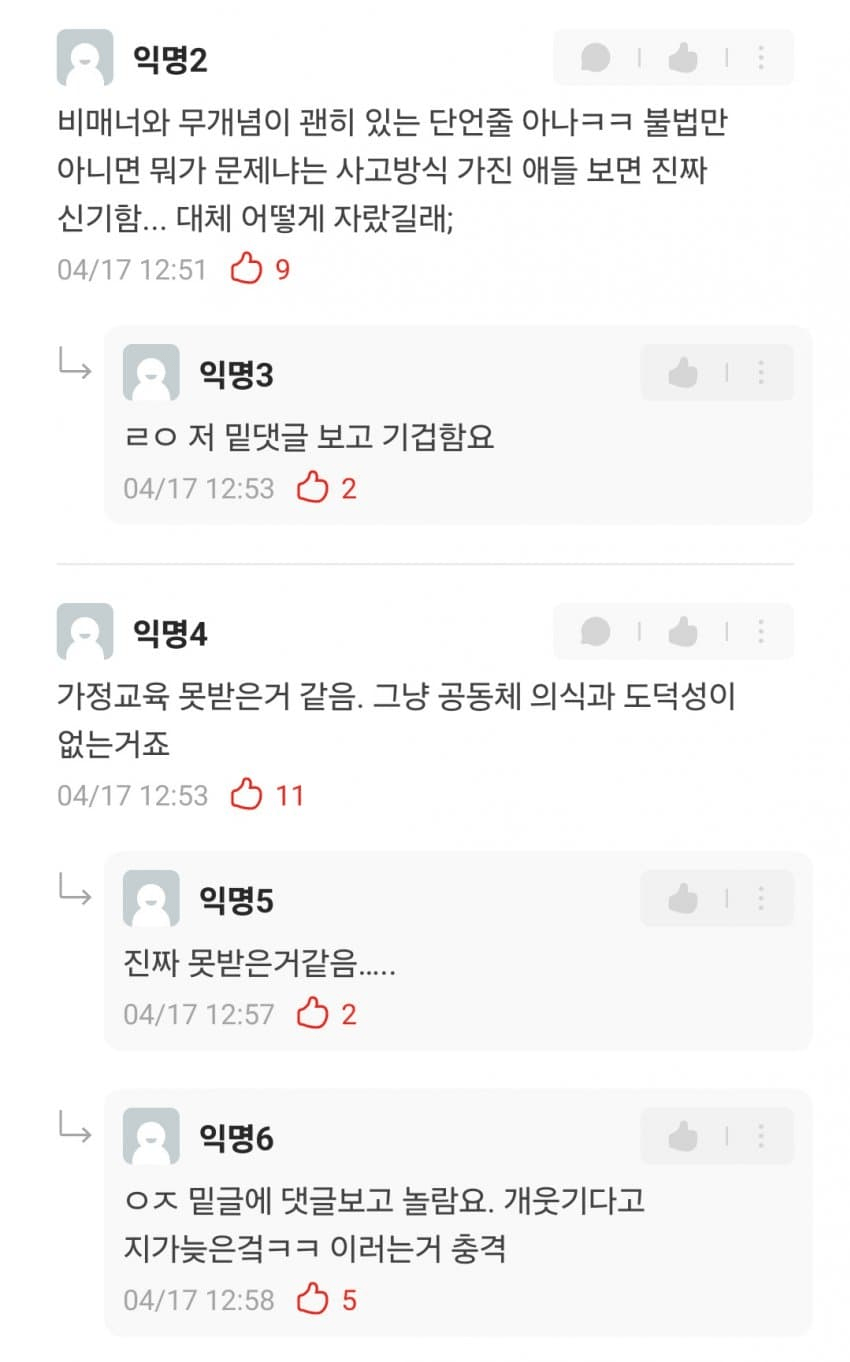Open overflow menu on 익명3's reply
850x1362 pixels.
pos(761,373)
